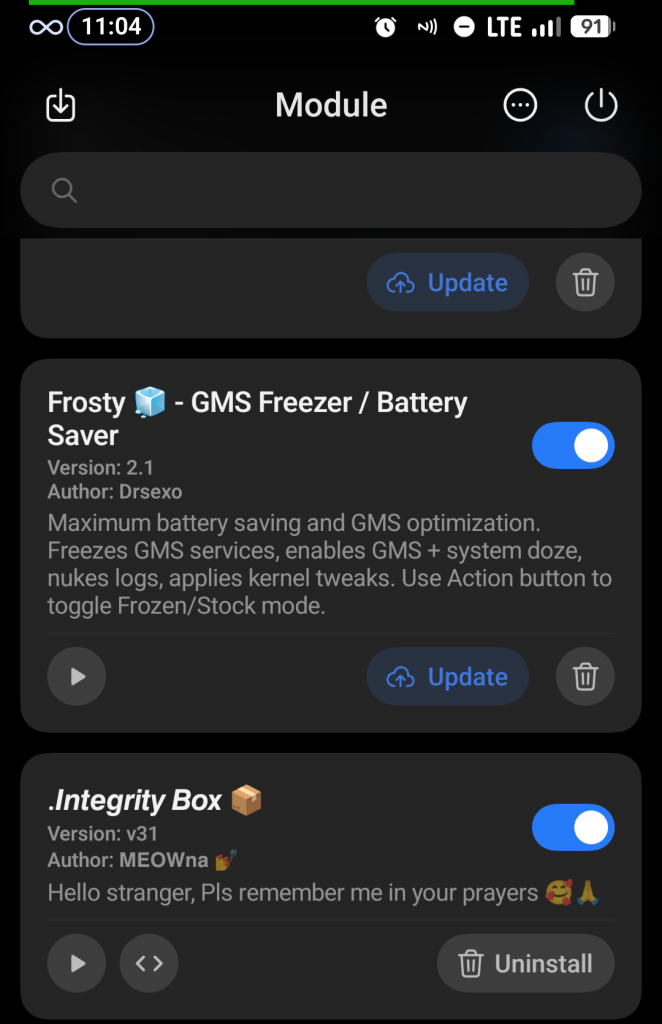Update the Frosty GMS Freezer module
662x1024 pixels.
pyautogui.click(x=447, y=677)
